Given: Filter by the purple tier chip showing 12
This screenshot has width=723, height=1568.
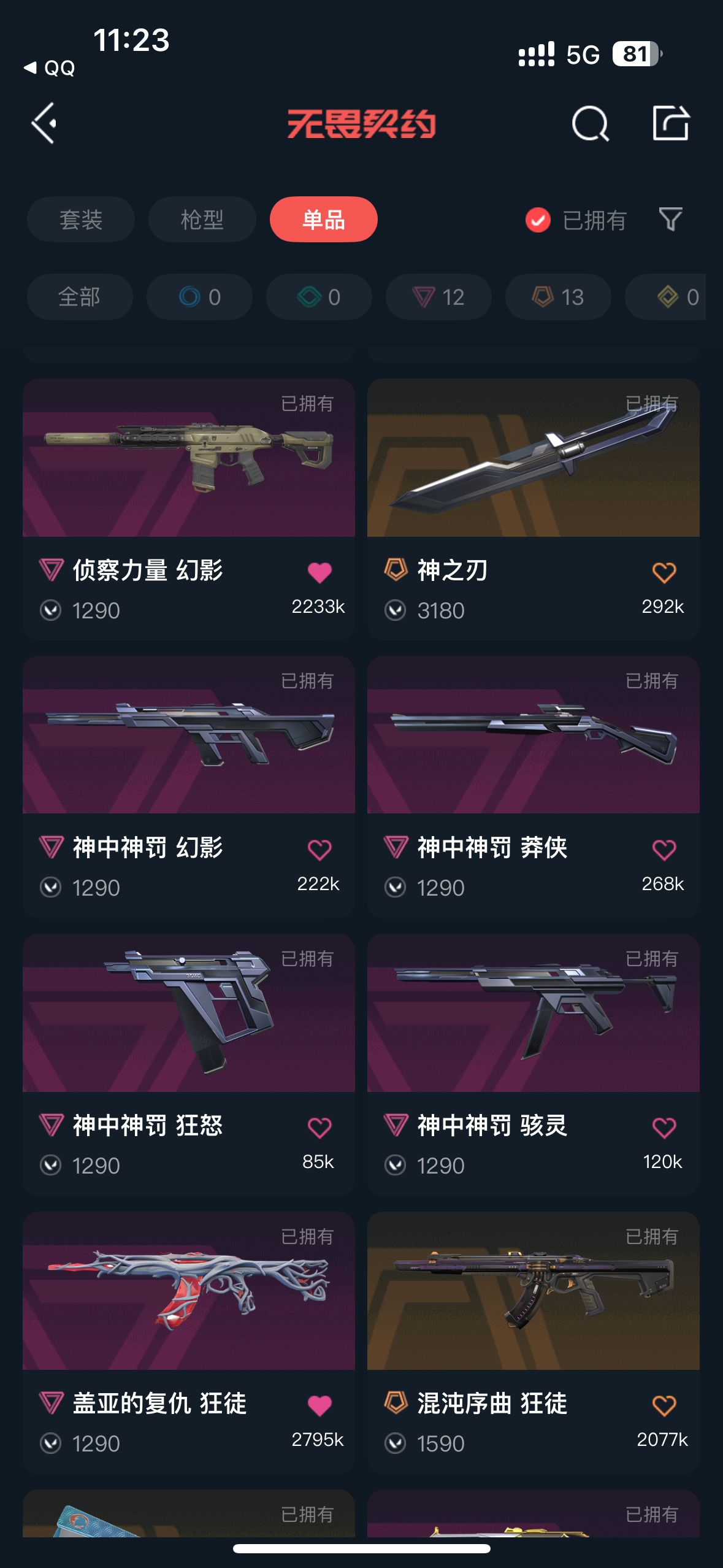Looking at the screenshot, I should (438, 297).
